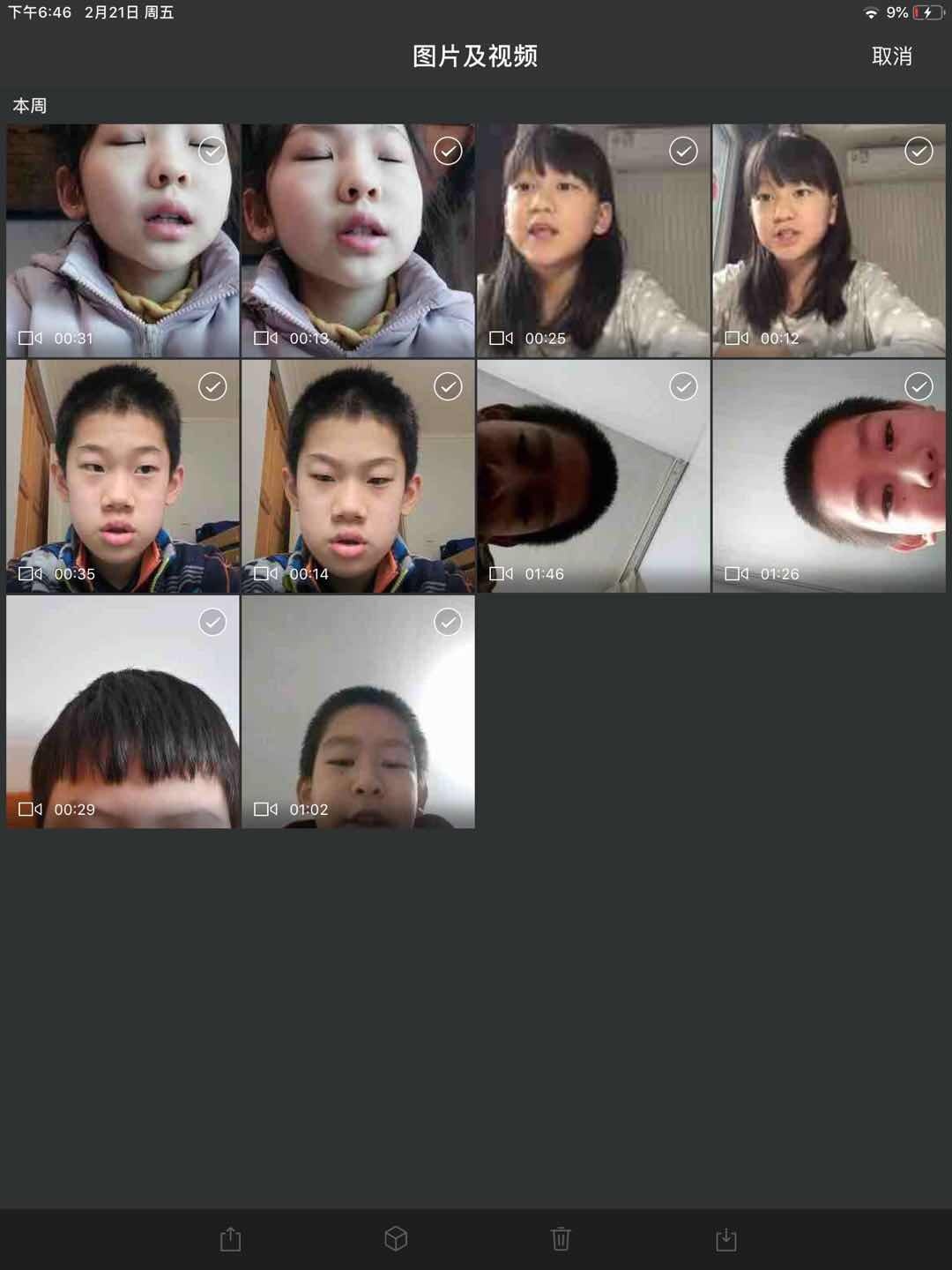Screen dimensions: 952x1270
Task: Tap 取消 to cancel selection
Action: tap(891, 56)
